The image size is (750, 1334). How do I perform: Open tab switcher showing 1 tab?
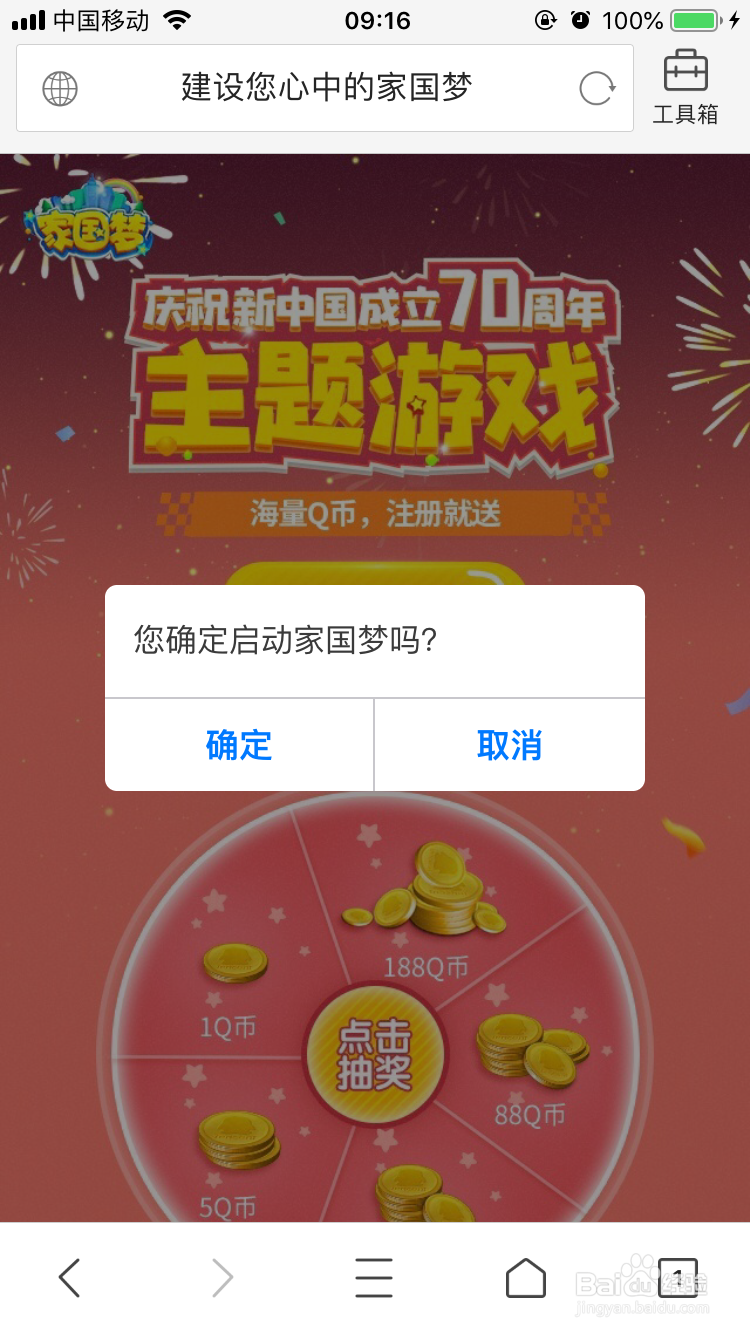pos(679,1277)
